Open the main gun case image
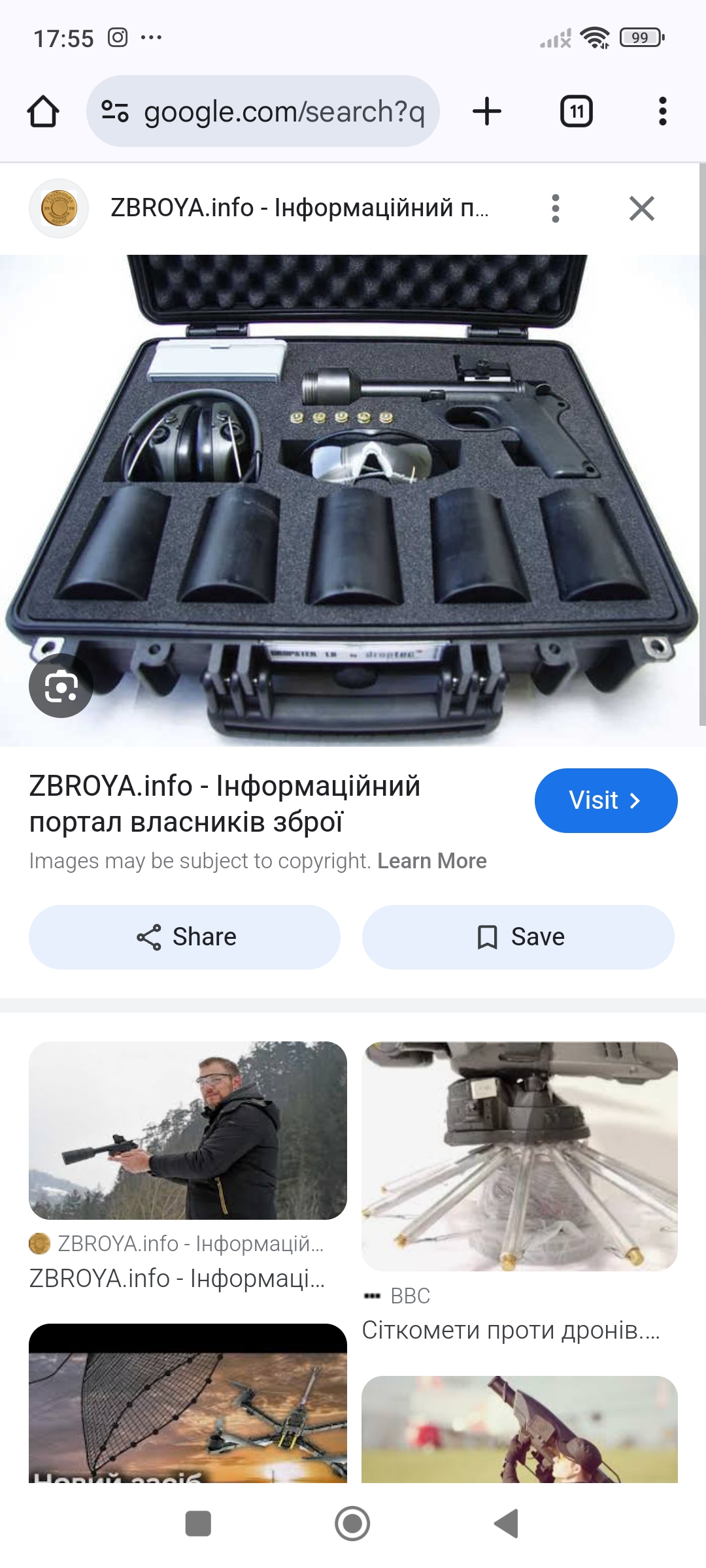The width and height of the screenshot is (706, 1568). 353,497
